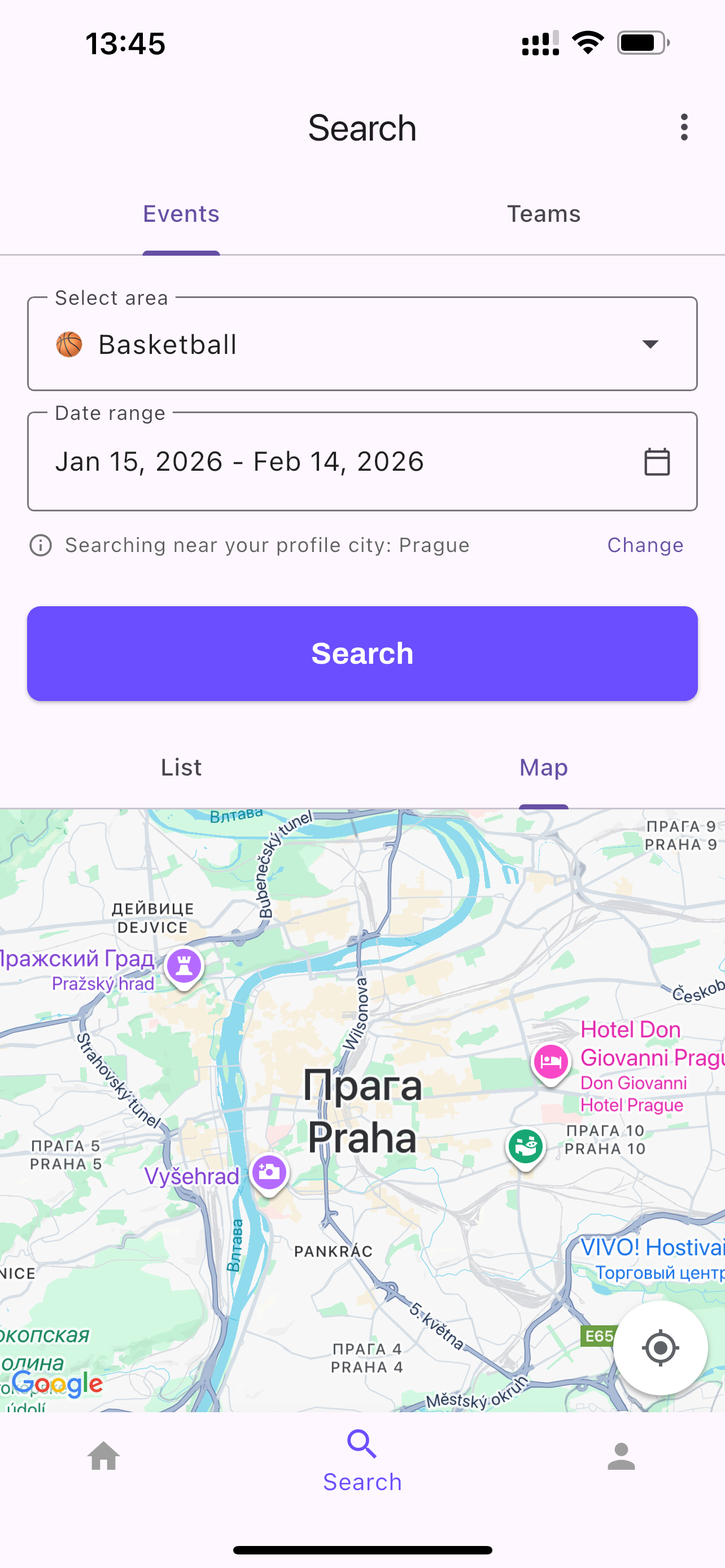Open profile via person icon
The height and width of the screenshot is (1568, 725).
pos(621,1458)
